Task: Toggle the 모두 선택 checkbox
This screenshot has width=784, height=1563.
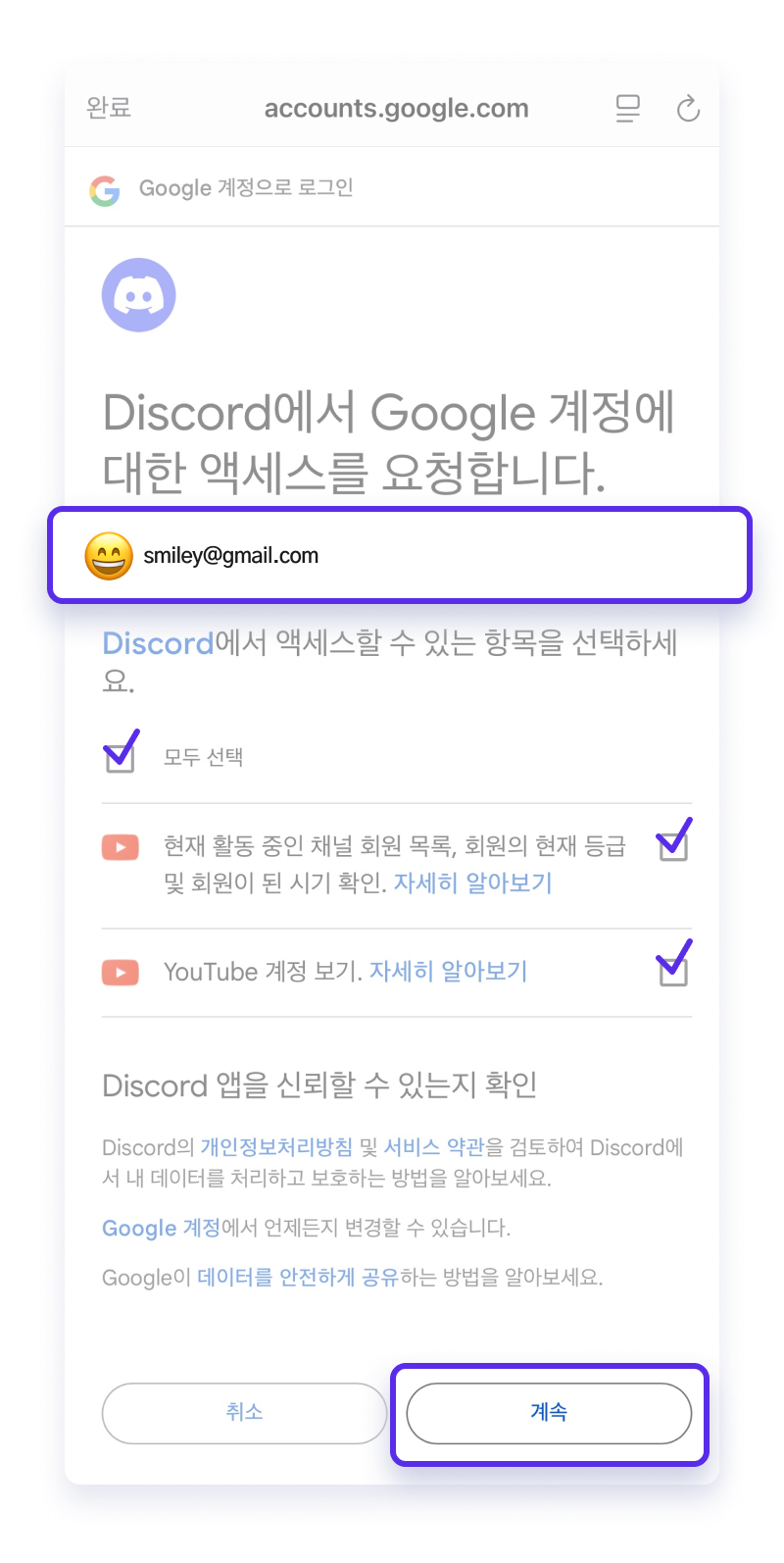Action: click(x=121, y=757)
